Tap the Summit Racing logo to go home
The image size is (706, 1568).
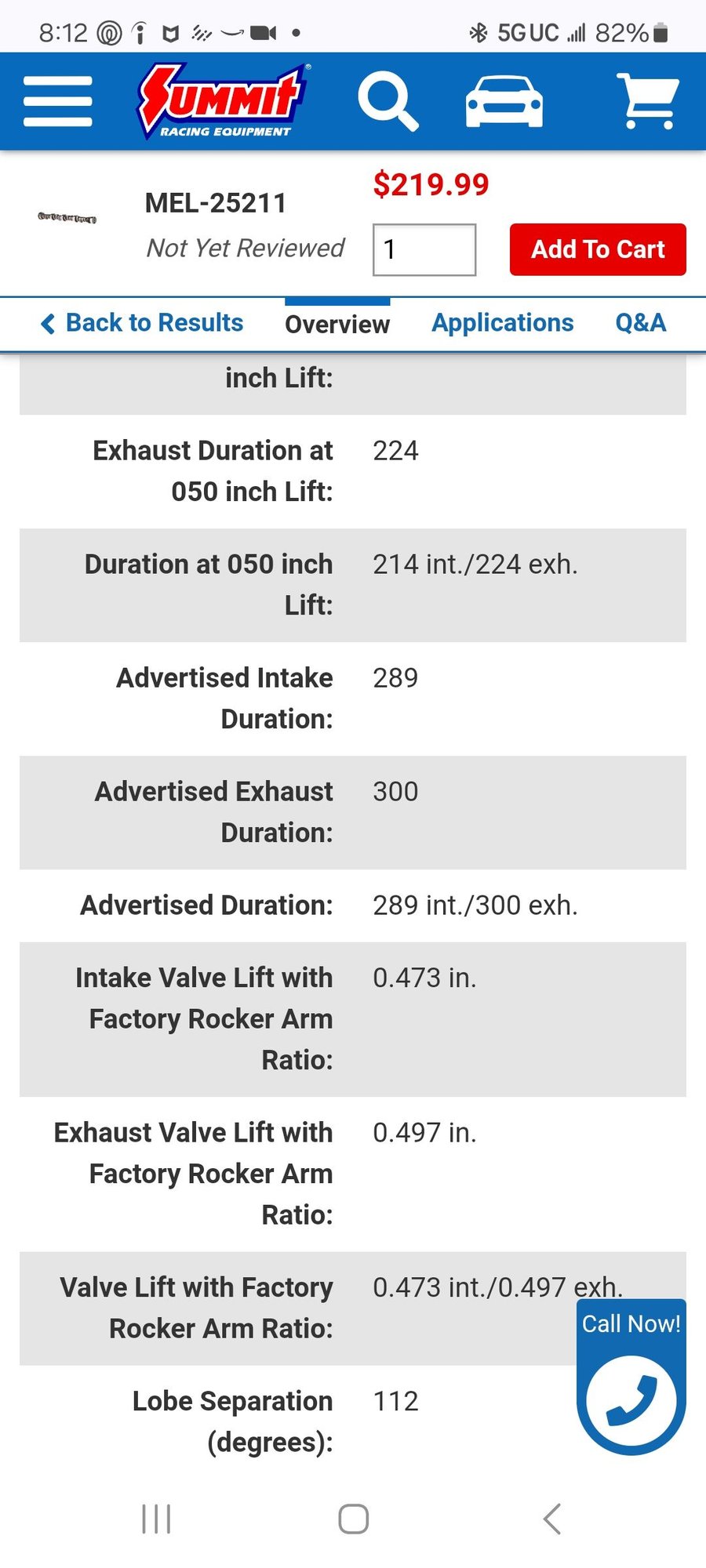click(x=224, y=101)
